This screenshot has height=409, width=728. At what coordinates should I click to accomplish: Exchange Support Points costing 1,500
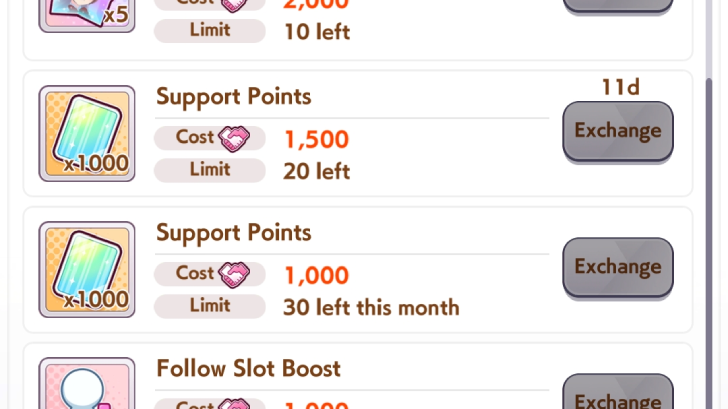(617, 131)
